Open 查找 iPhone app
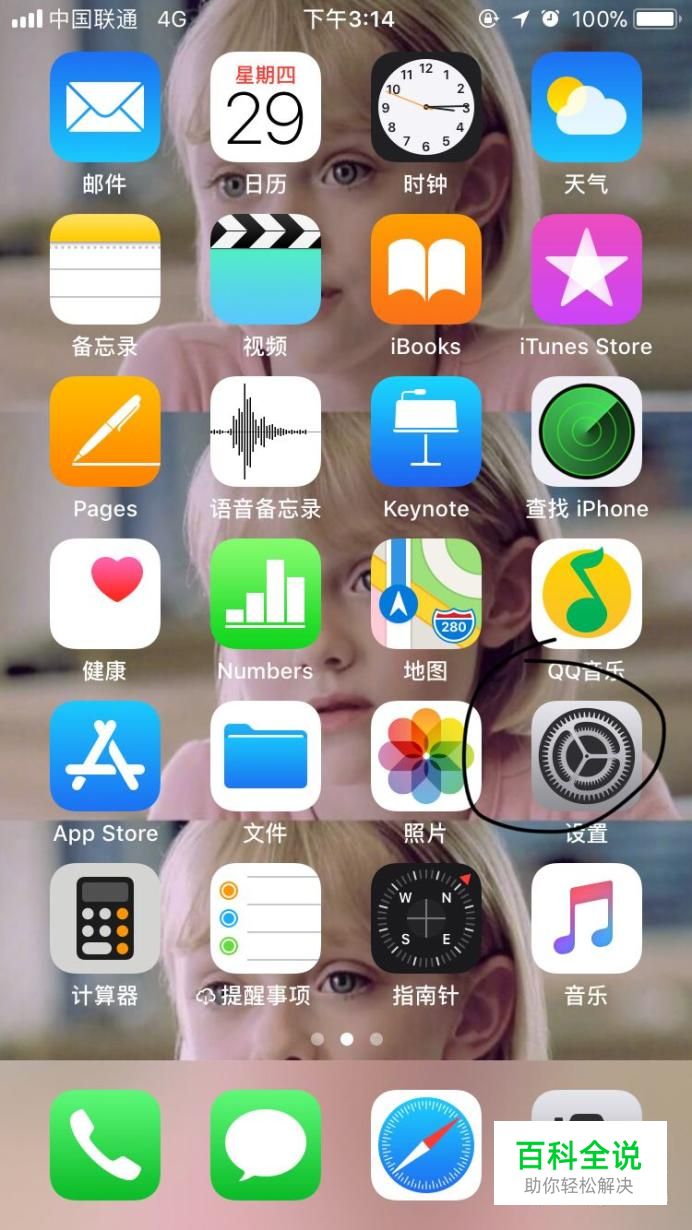 click(586, 431)
